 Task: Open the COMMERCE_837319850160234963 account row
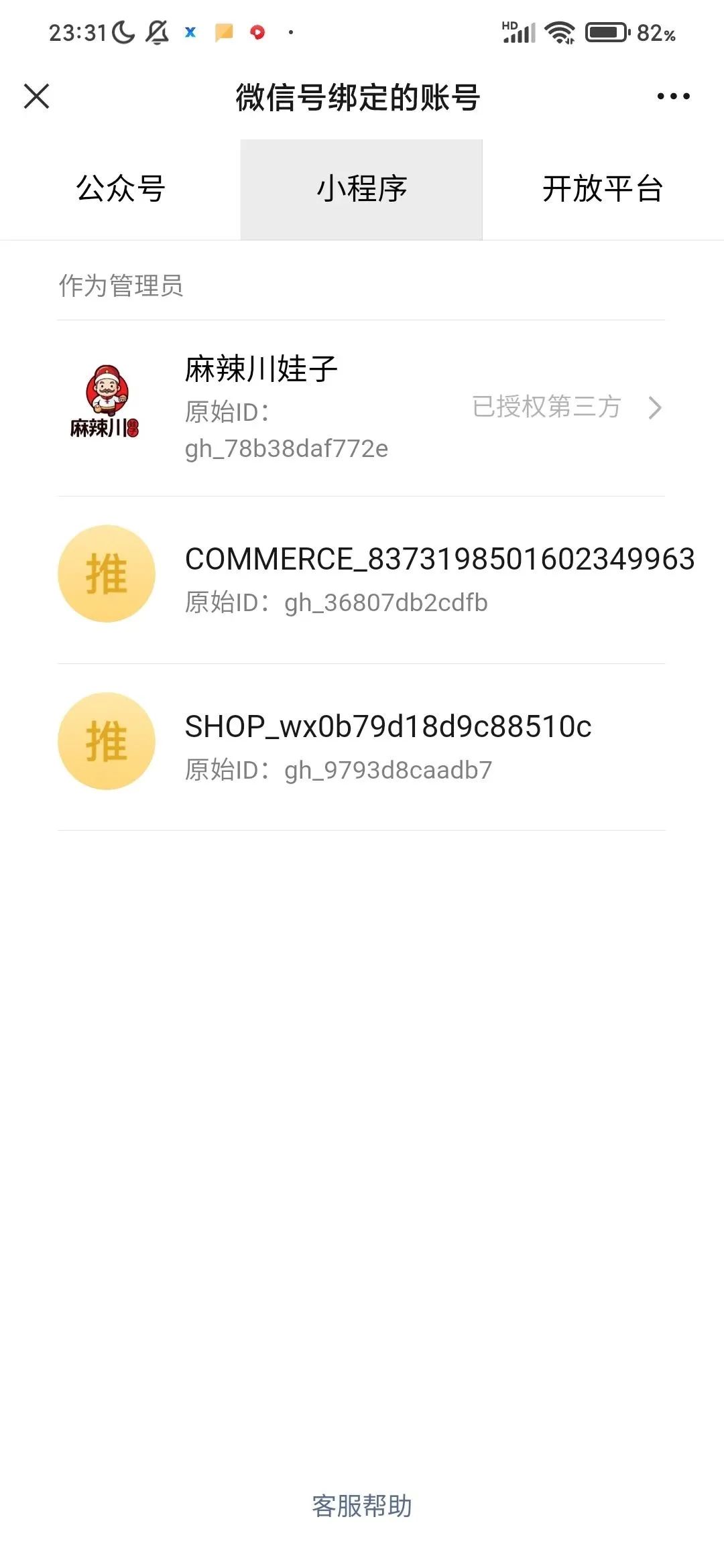pos(361,580)
